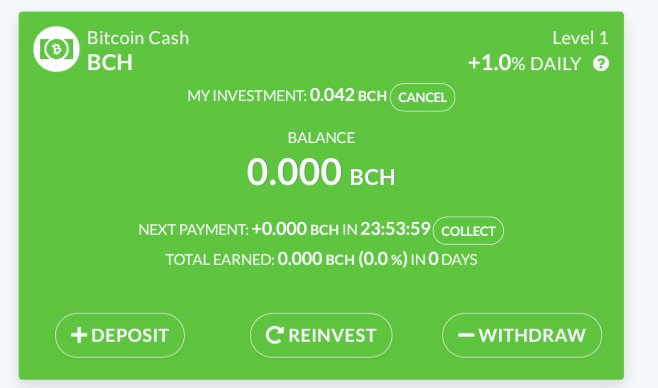This screenshot has width=658, height=388.
Task: Withdraw BCH funds
Action: click(x=522, y=335)
